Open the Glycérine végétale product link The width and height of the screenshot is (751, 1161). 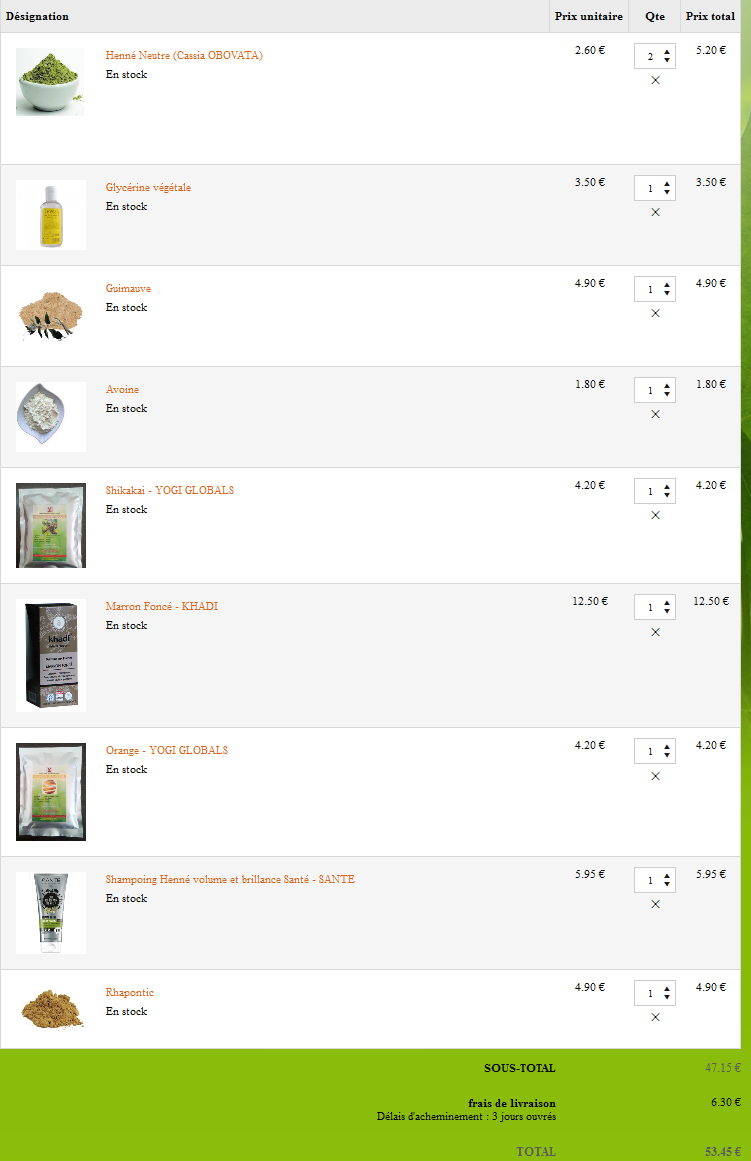(148, 188)
